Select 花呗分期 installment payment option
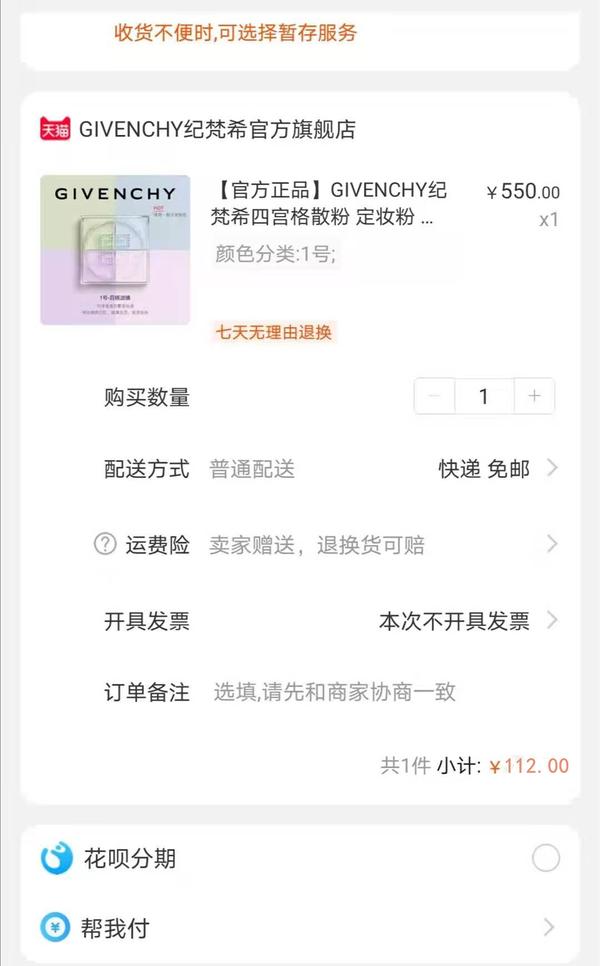The width and height of the screenshot is (600, 966). point(545,858)
